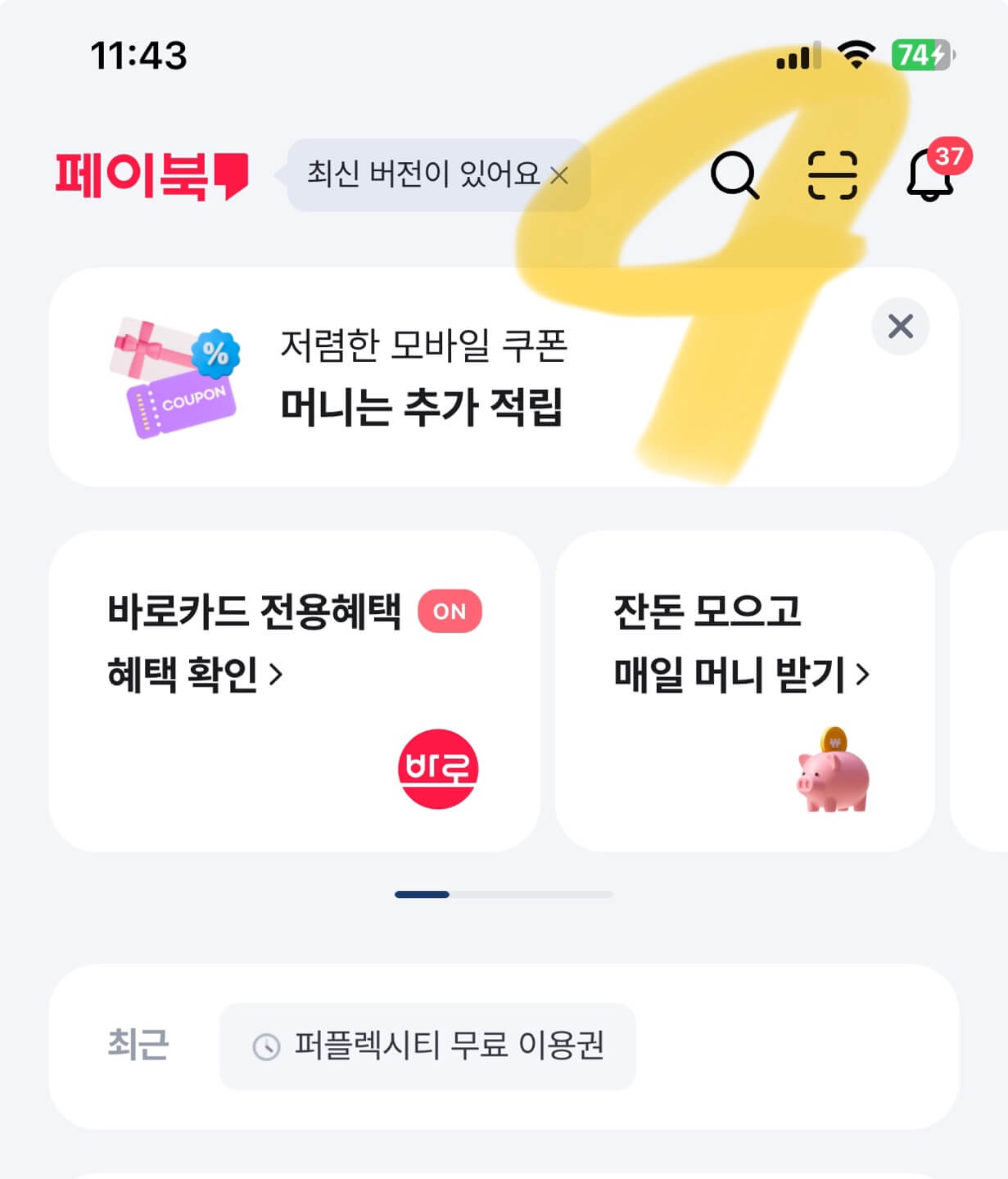1008x1179 pixels.
Task: Tap the 바로 card logo icon
Action: [440, 766]
